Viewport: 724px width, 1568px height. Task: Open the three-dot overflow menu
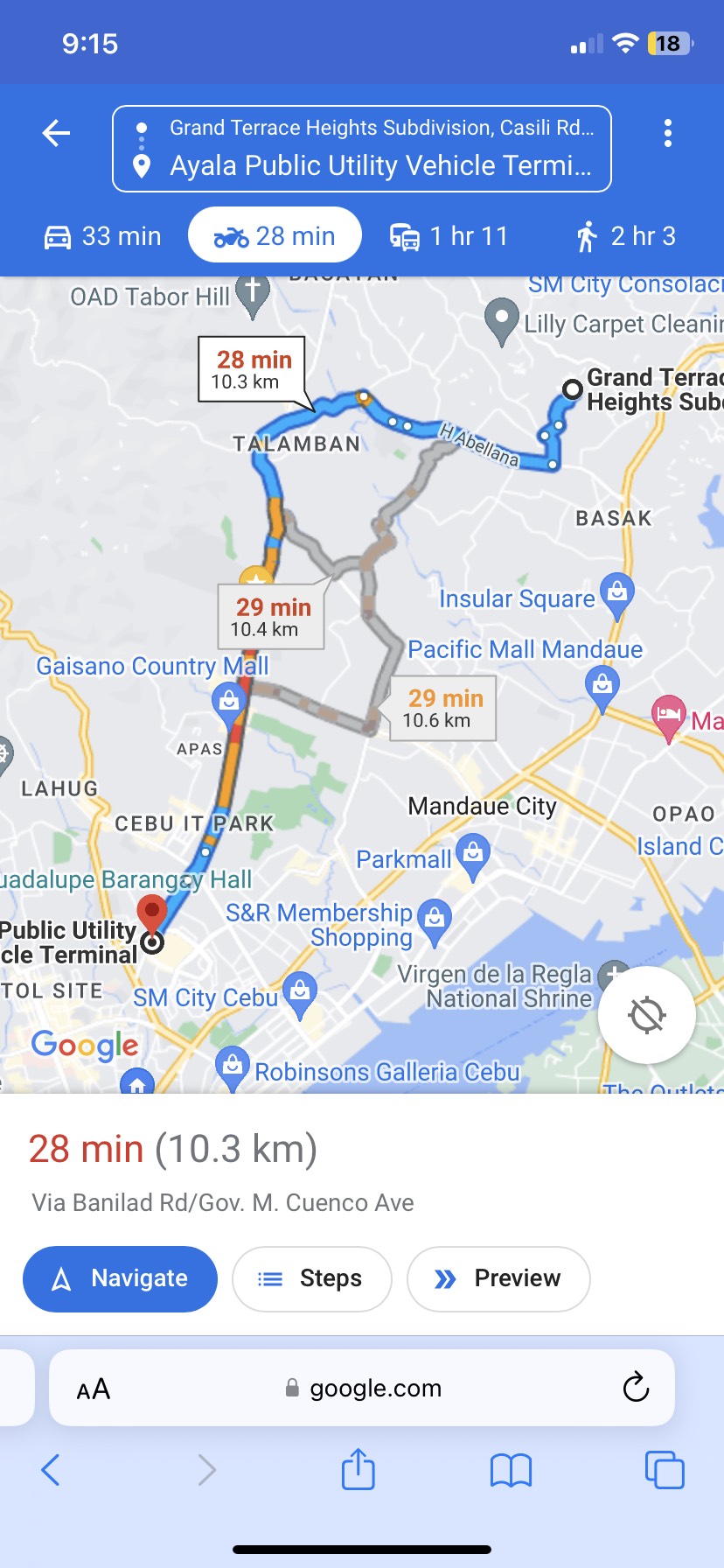(667, 133)
